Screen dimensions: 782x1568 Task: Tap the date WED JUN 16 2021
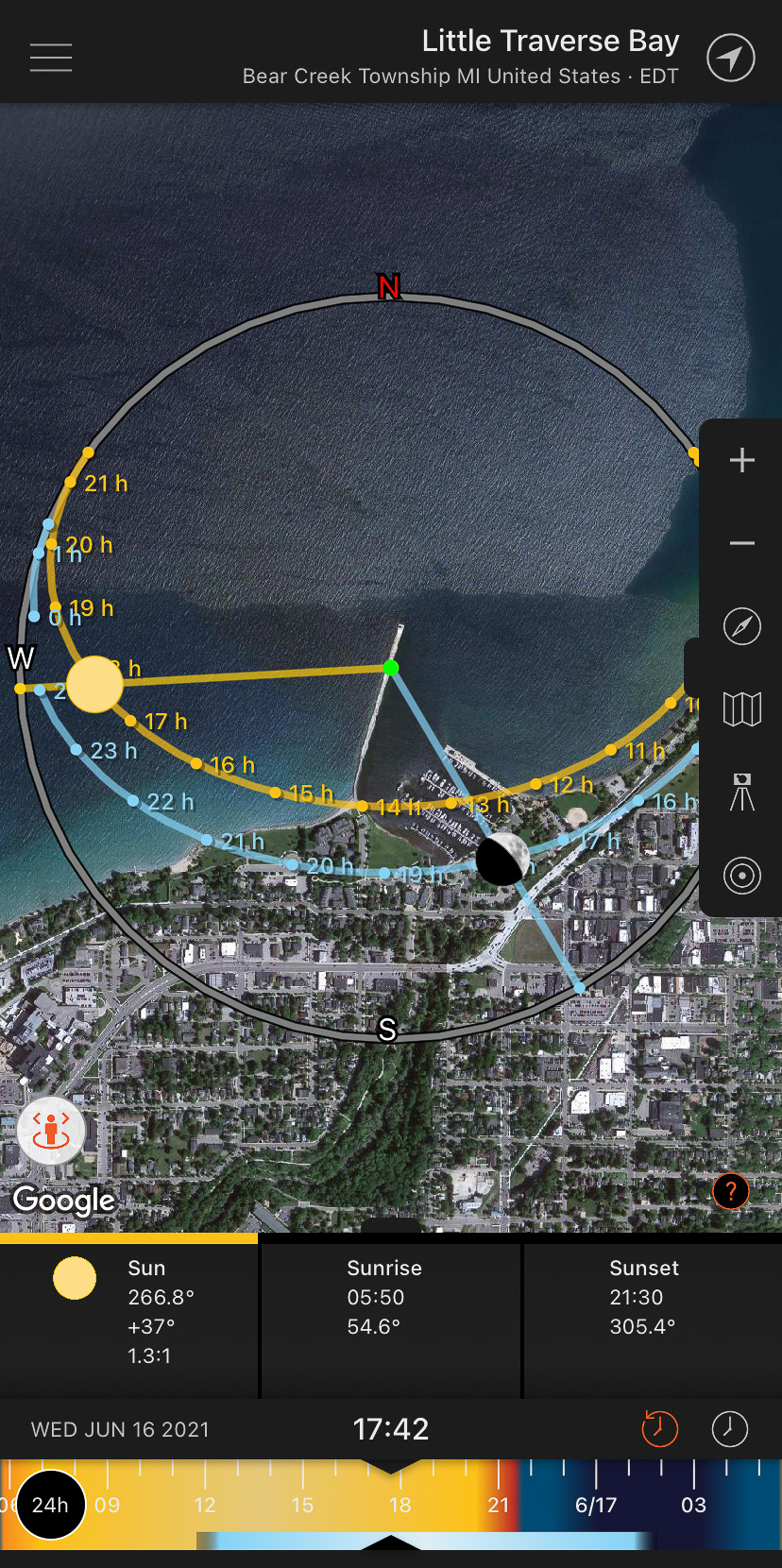[120, 1429]
